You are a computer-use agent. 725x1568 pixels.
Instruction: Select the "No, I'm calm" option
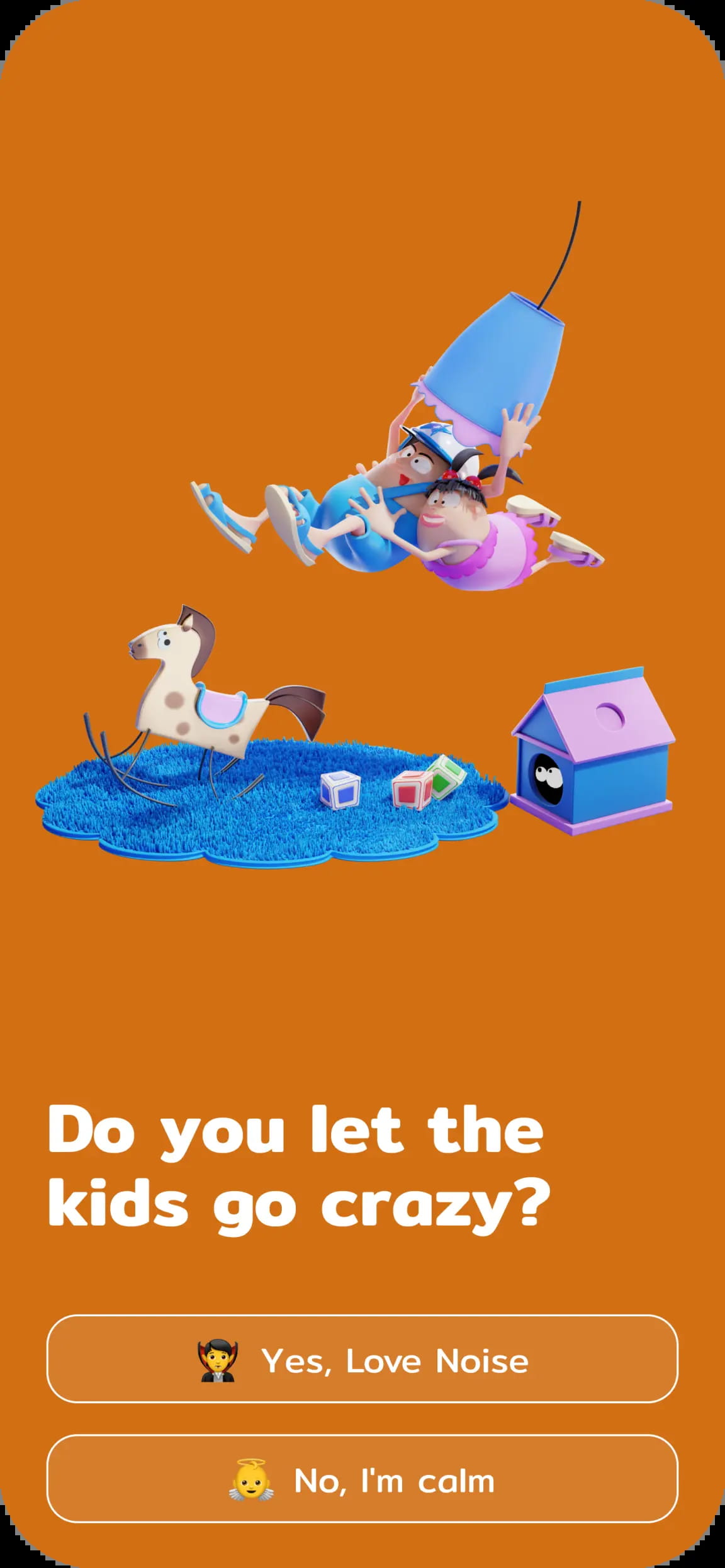tap(362, 1481)
